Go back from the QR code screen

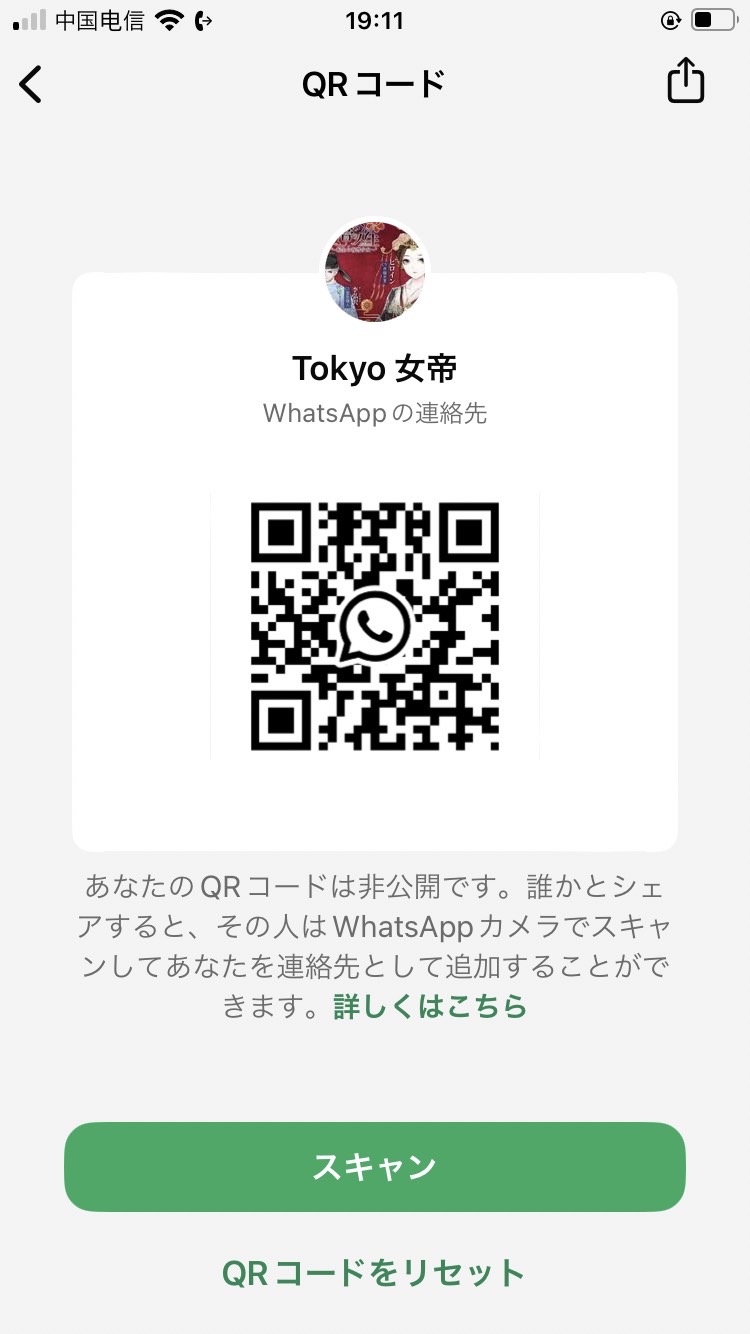(31, 84)
